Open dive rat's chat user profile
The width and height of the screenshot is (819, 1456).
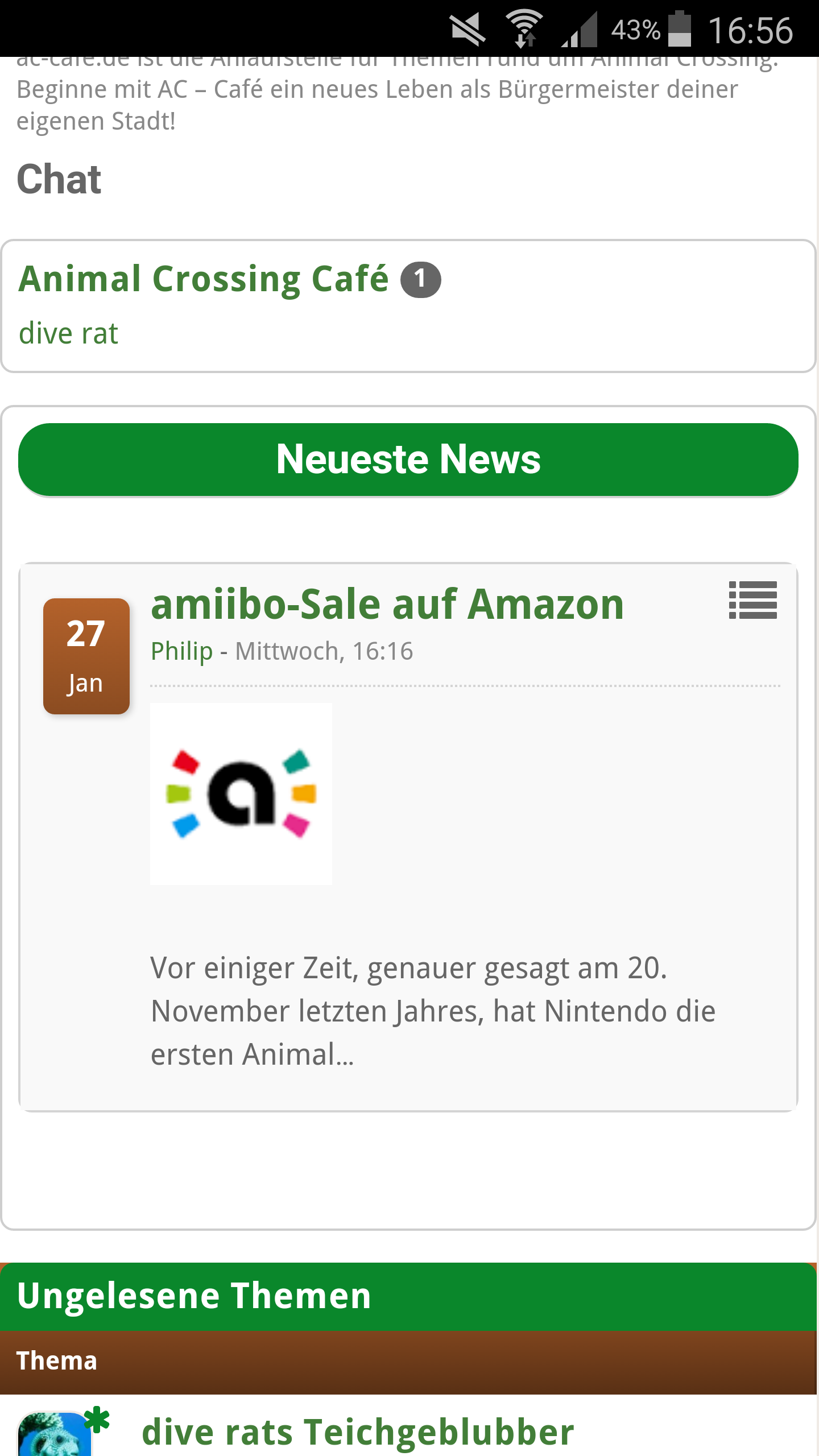point(68,333)
